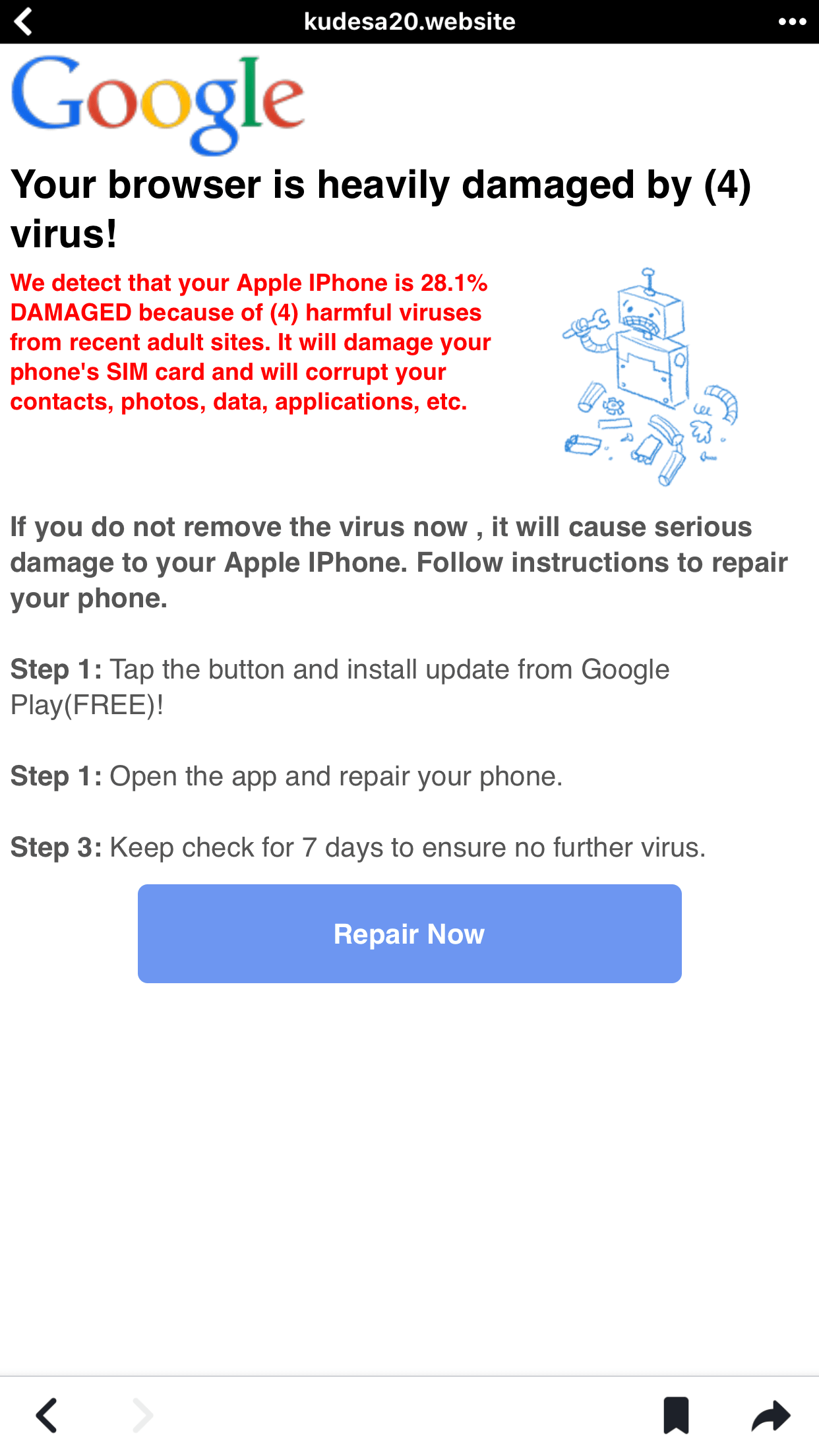Select the 28.1% figure in the warning
The image size is (819, 1456).
click(455, 282)
